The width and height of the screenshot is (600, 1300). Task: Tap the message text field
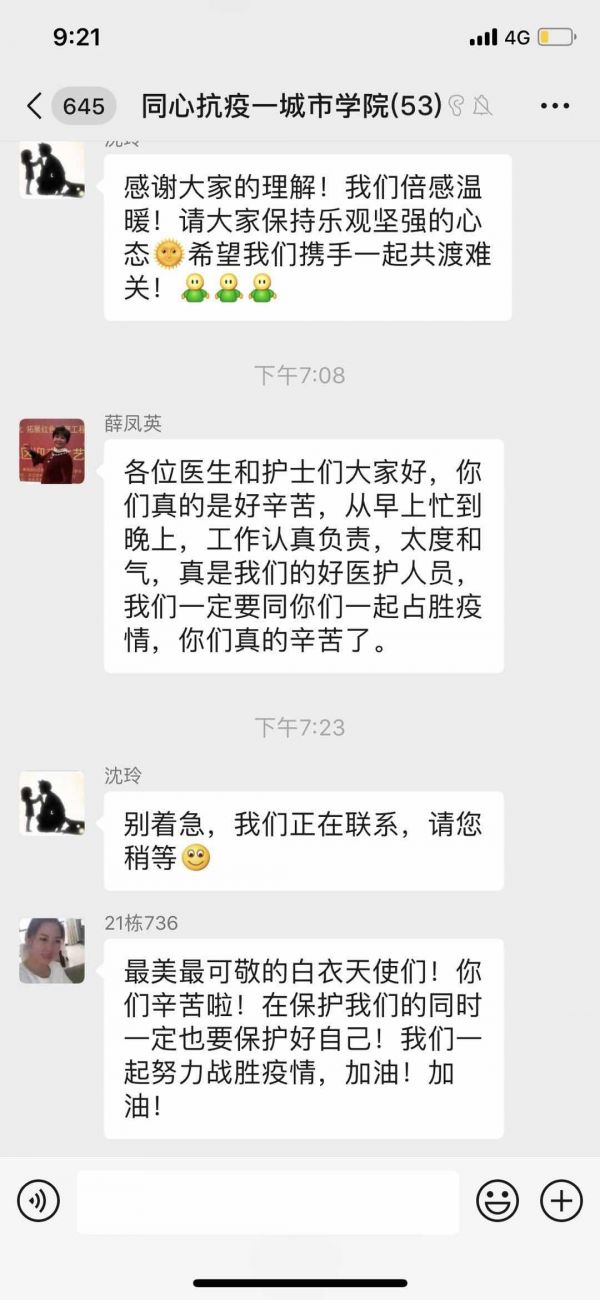click(x=267, y=1201)
